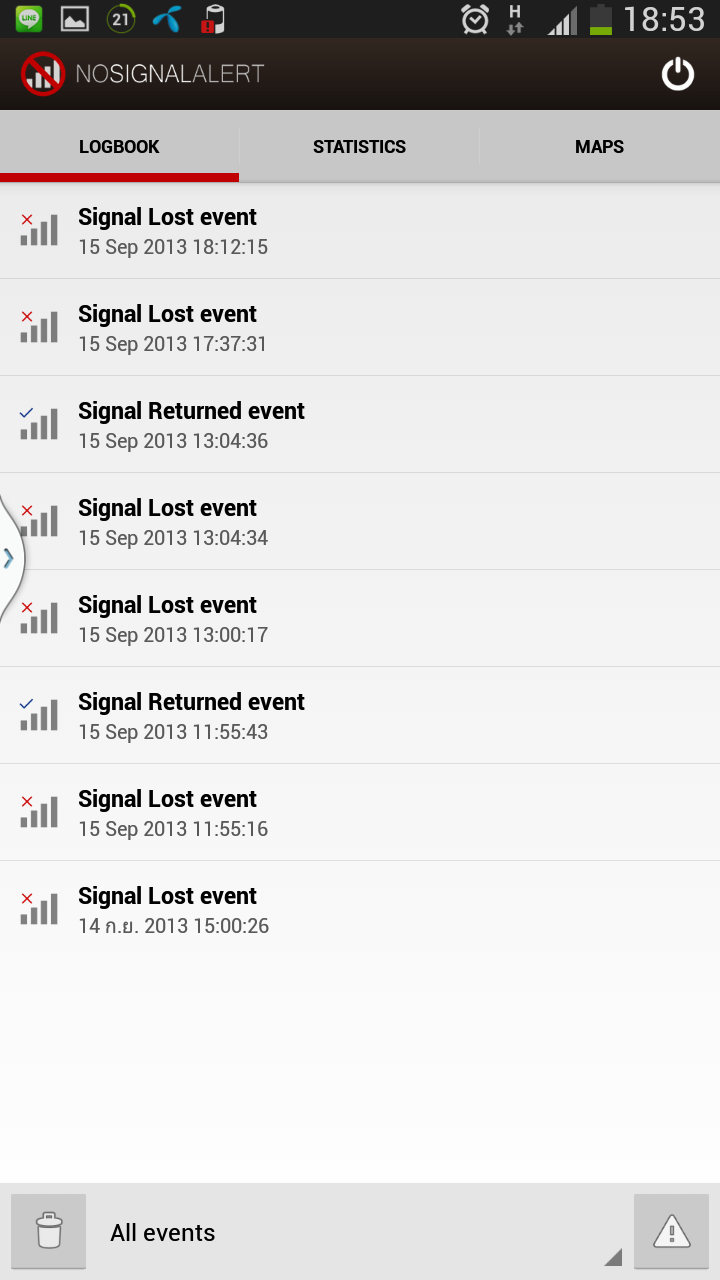
Task: Tap the power icon in the app bar
Action: (x=678, y=74)
